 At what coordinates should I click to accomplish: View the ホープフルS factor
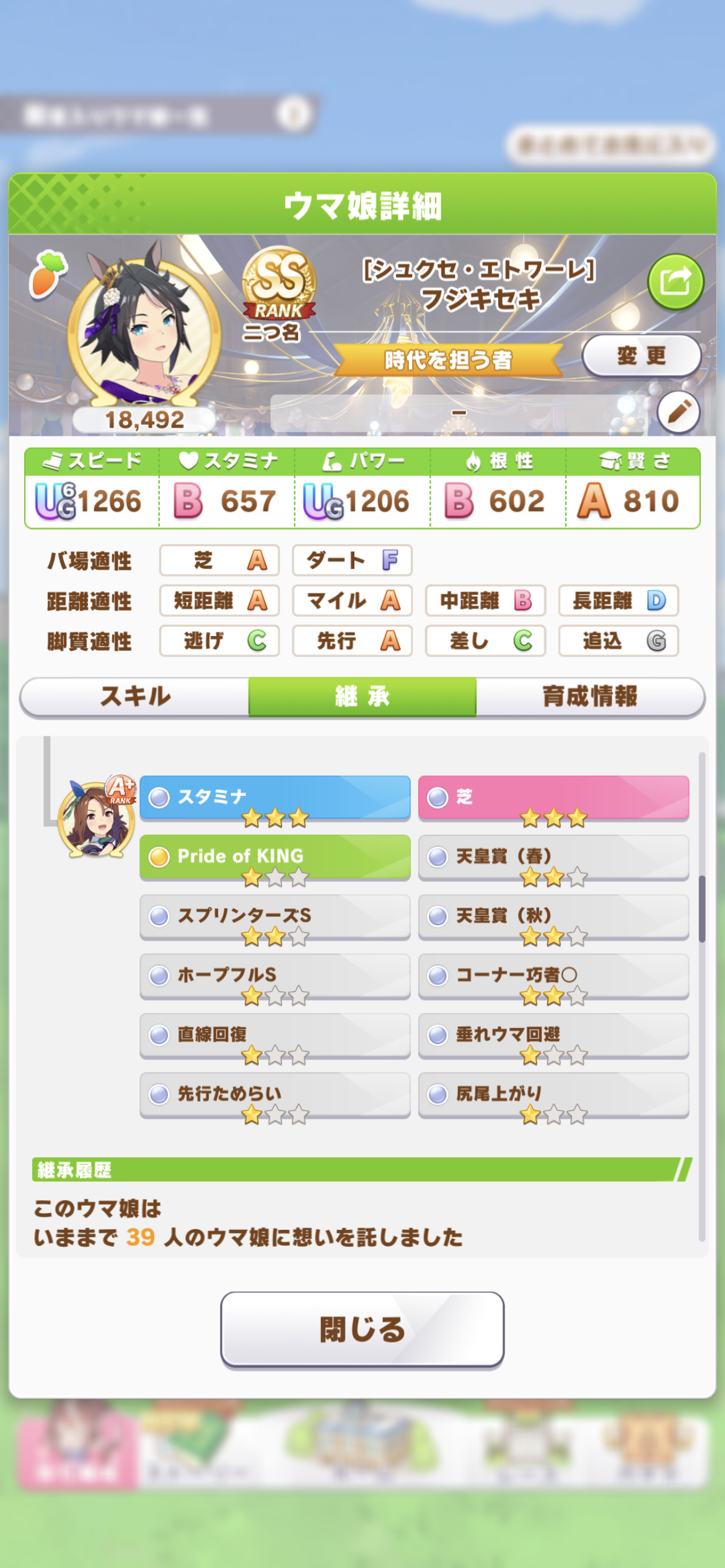275,976
